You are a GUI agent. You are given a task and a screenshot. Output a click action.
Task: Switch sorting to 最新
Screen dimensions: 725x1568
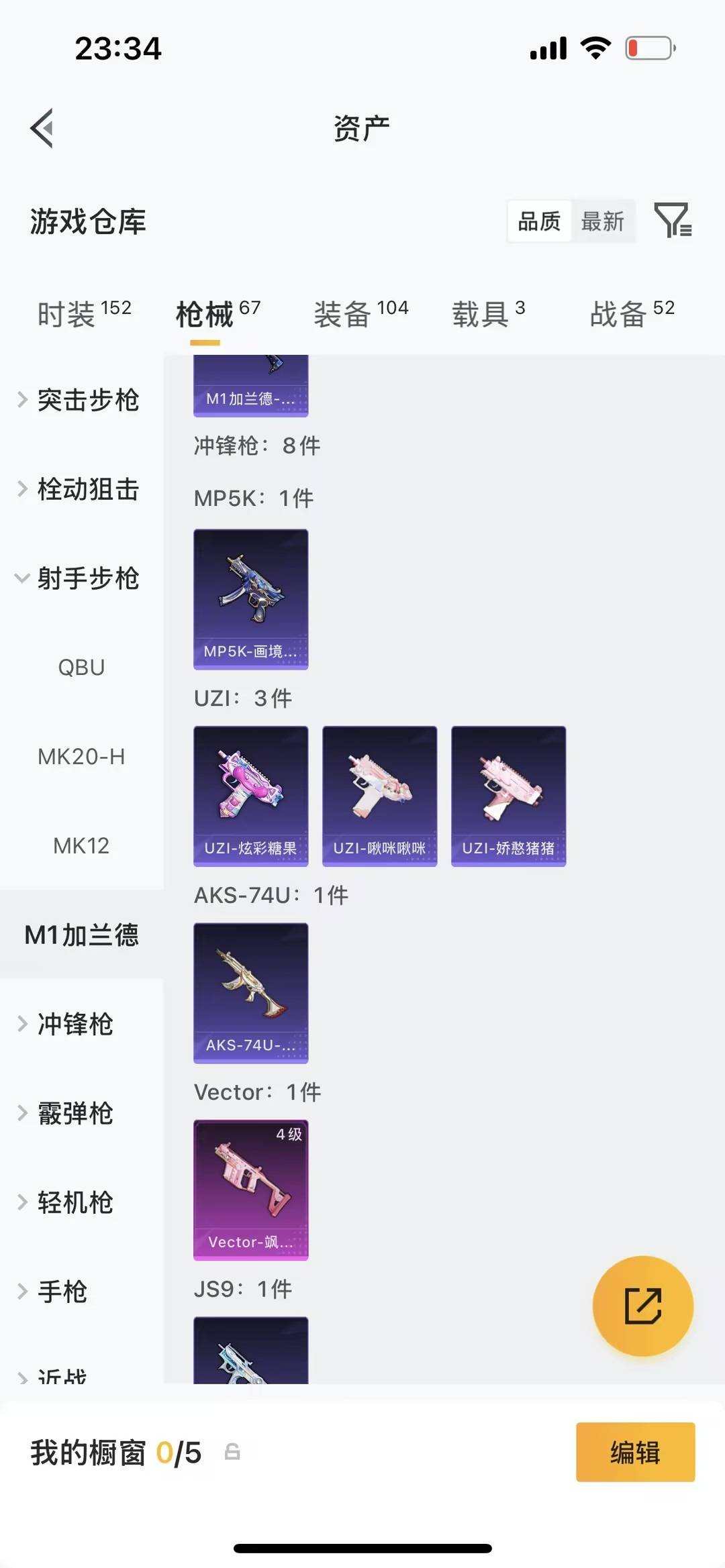[x=603, y=221]
